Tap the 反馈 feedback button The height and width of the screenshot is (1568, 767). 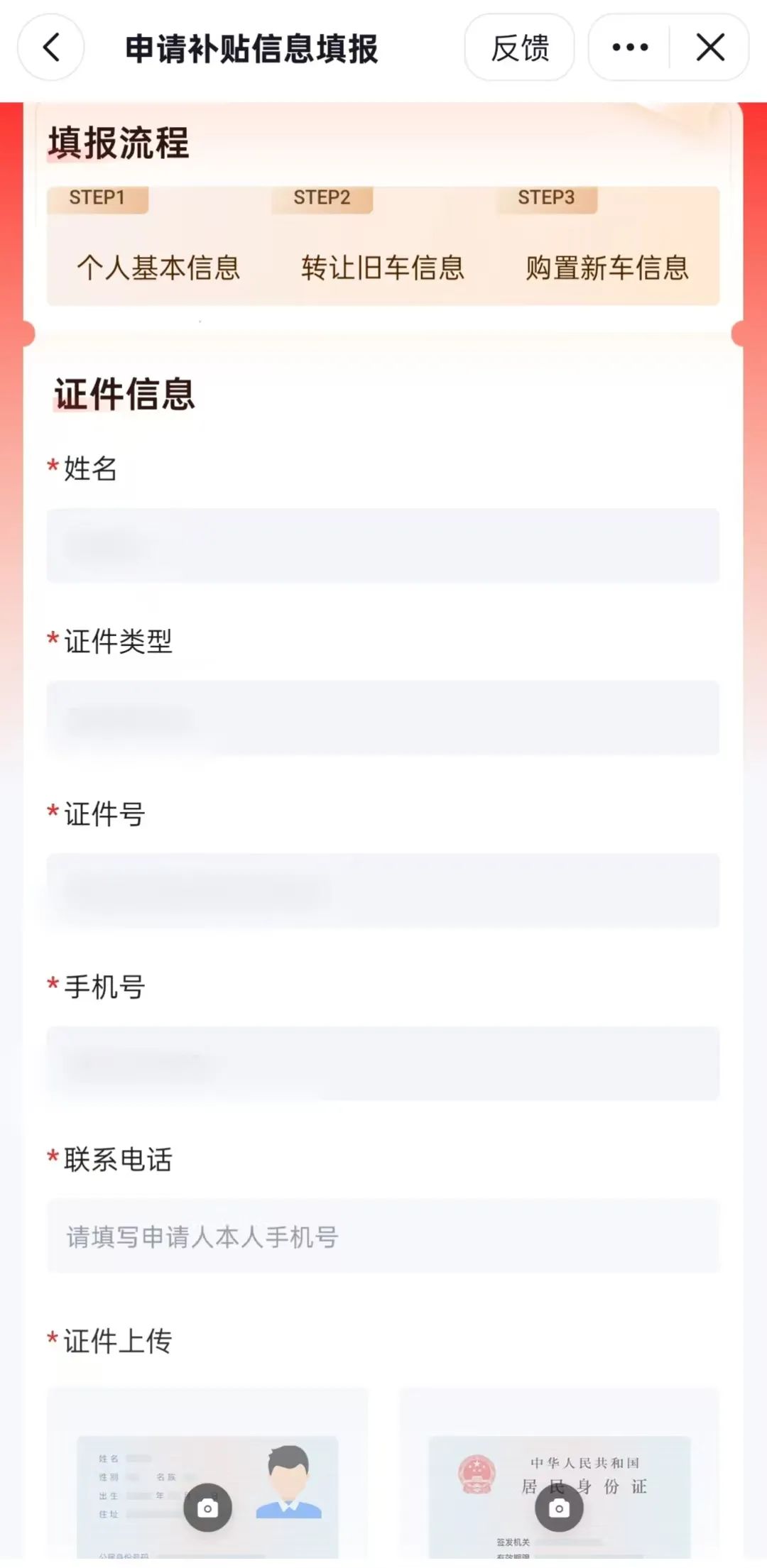[519, 47]
